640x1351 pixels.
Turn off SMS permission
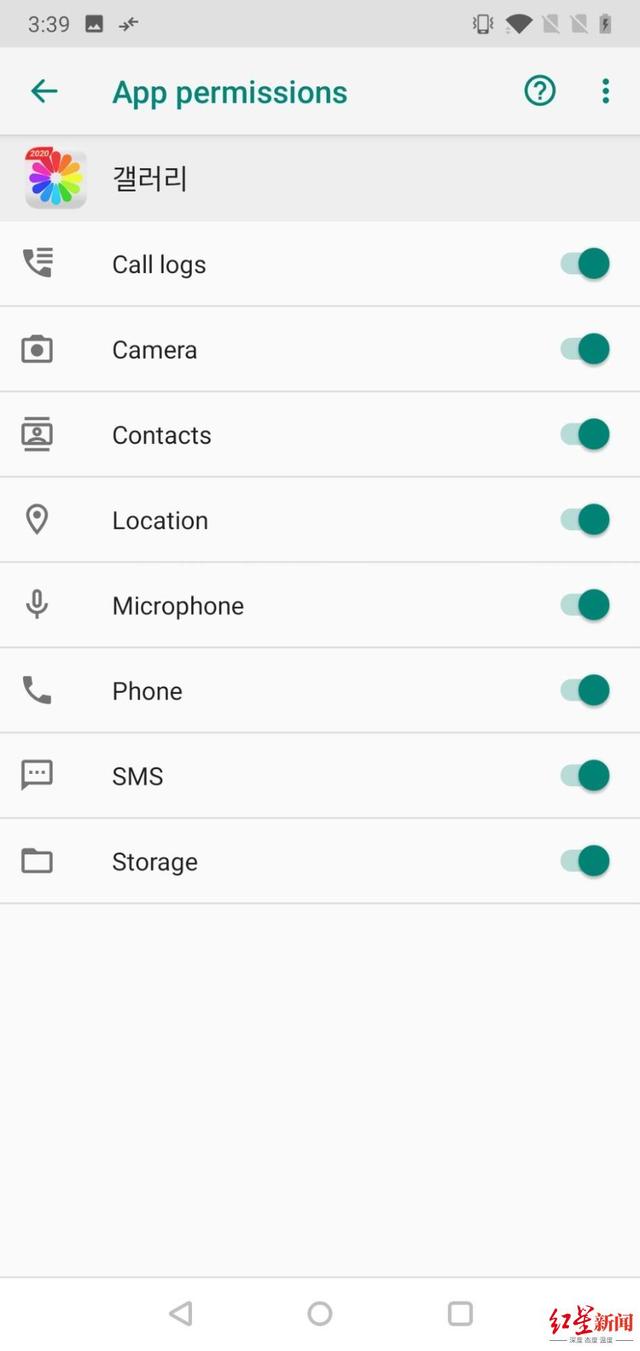click(x=586, y=776)
